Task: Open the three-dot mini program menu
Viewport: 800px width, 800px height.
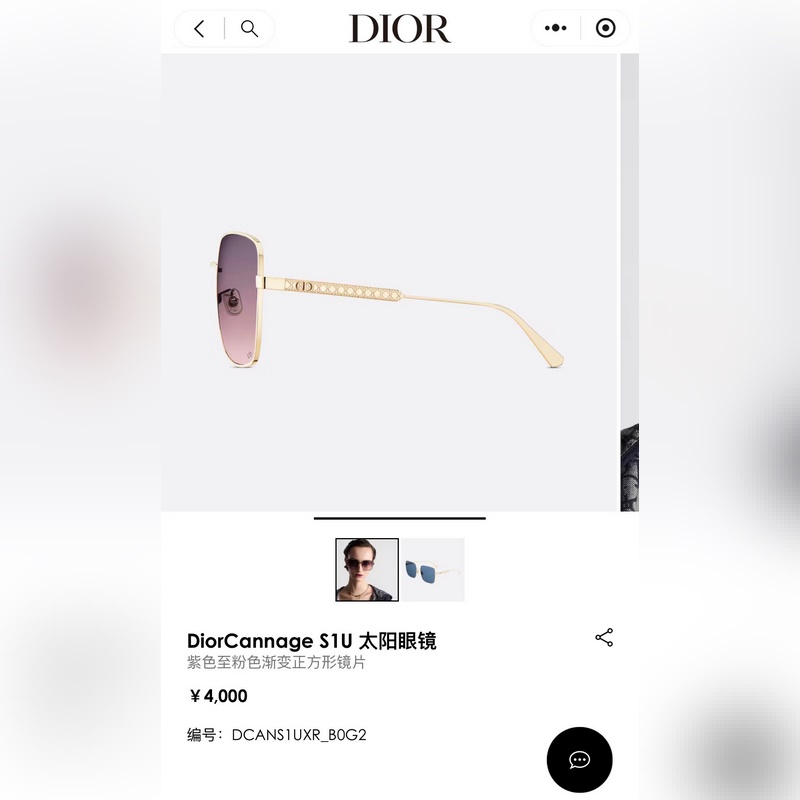Action: [x=556, y=28]
